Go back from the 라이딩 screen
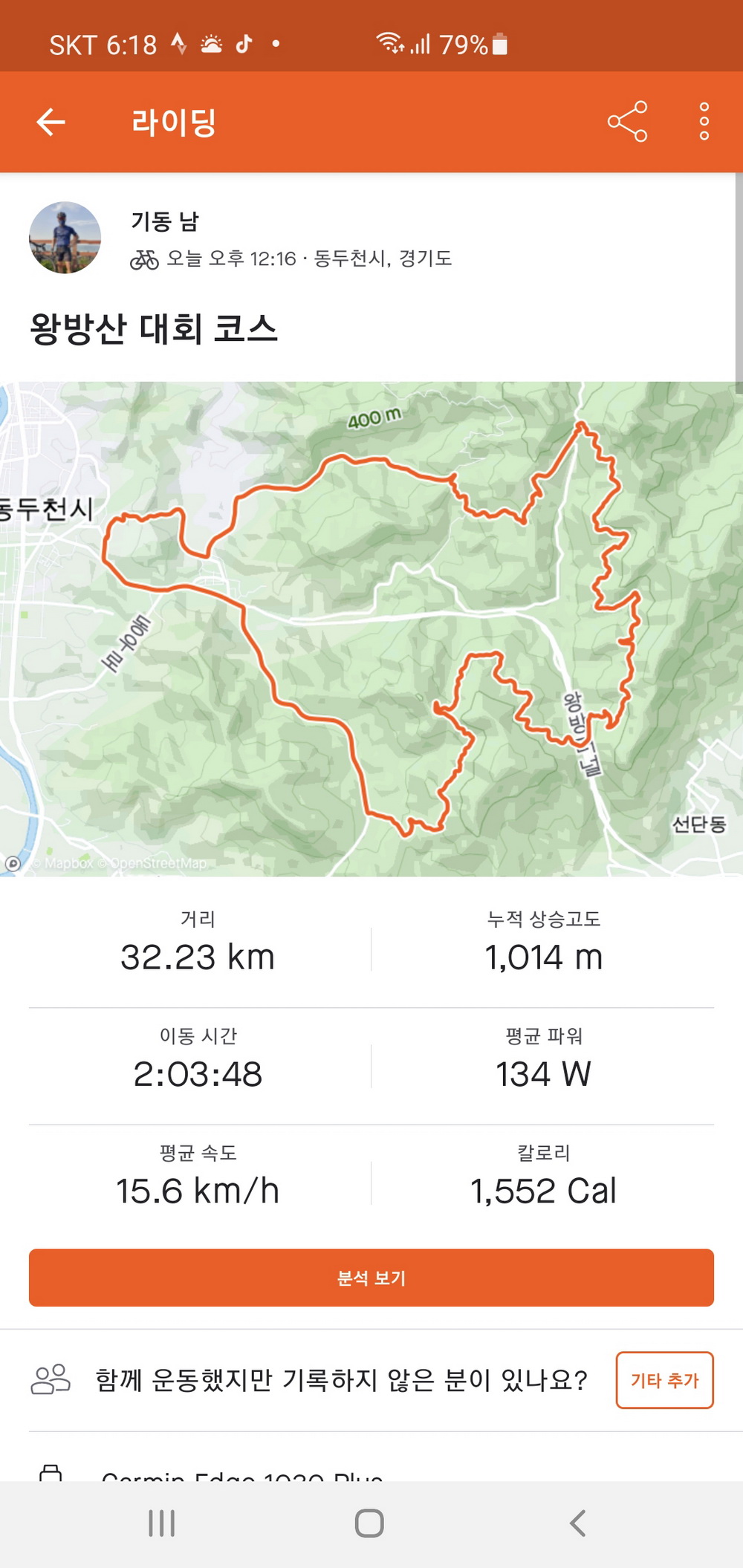743x1568 pixels. point(51,122)
